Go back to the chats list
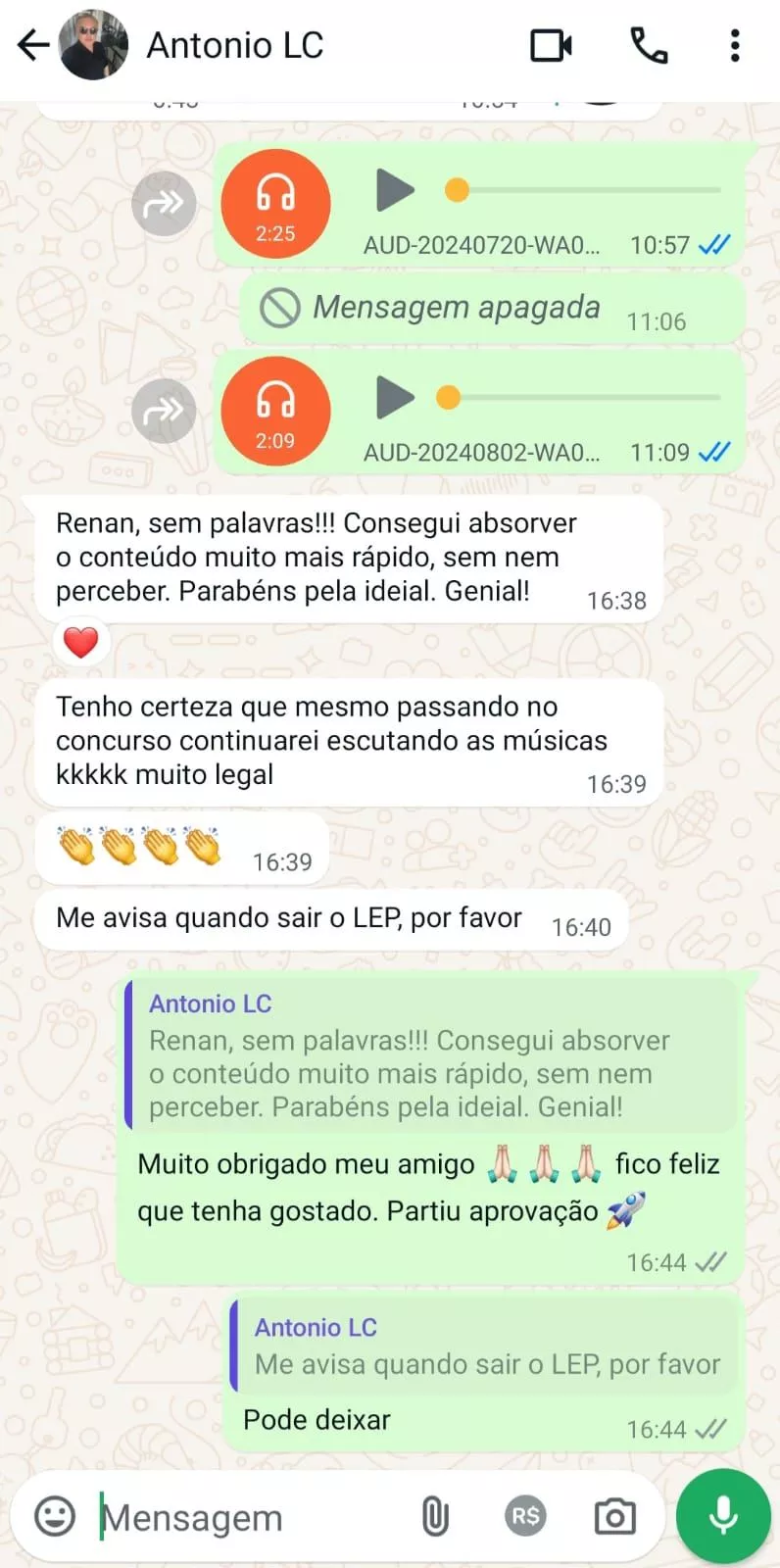780x1568 pixels. click(33, 45)
